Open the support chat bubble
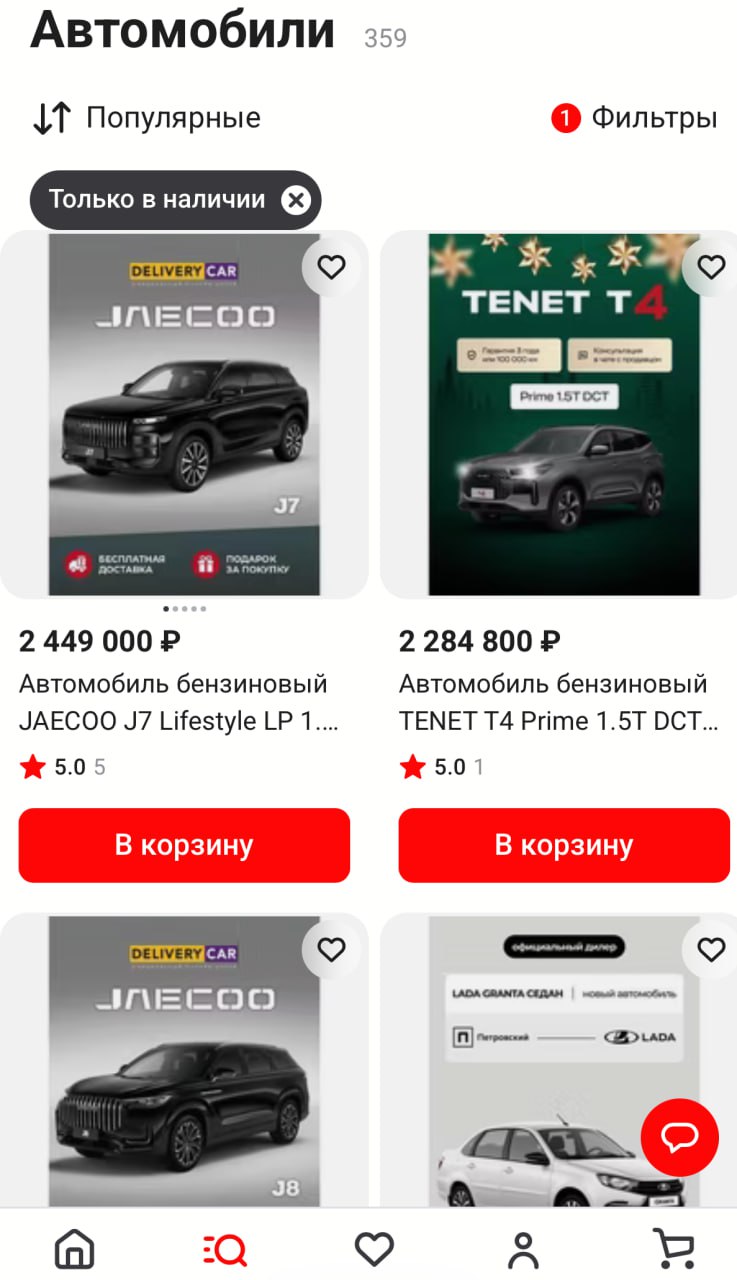 coord(679,1137)
